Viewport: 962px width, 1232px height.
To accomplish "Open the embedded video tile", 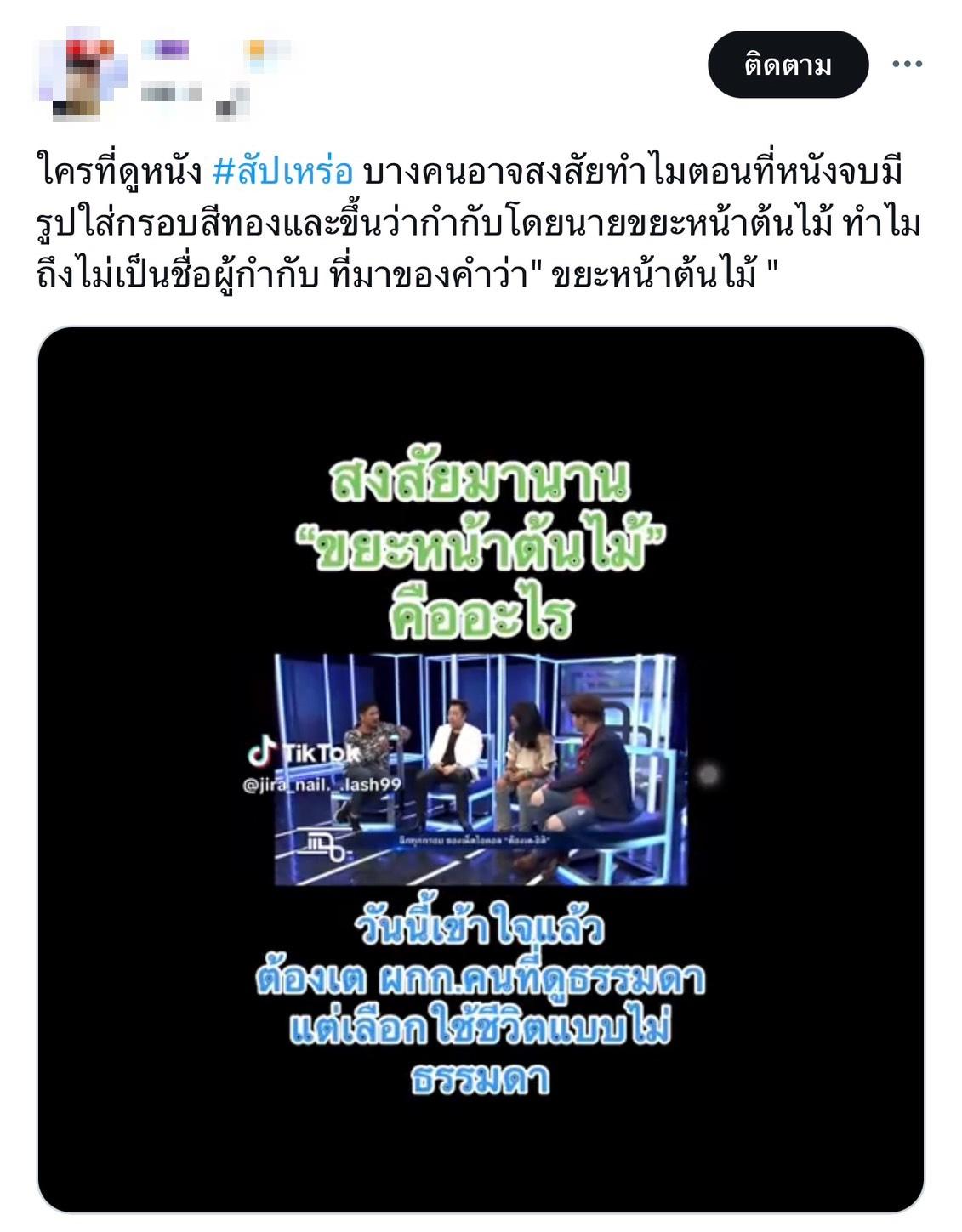I will 481,769.
